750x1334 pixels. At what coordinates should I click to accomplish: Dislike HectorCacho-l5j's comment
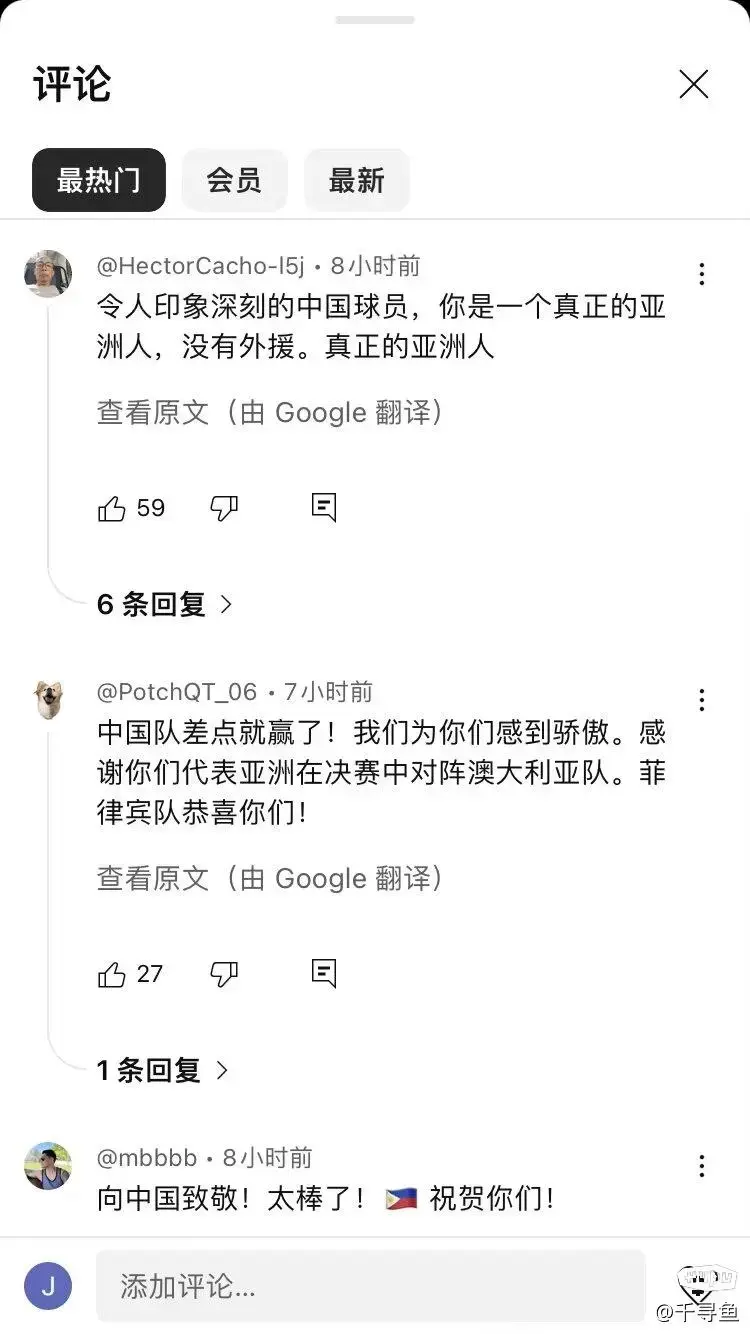224,509
